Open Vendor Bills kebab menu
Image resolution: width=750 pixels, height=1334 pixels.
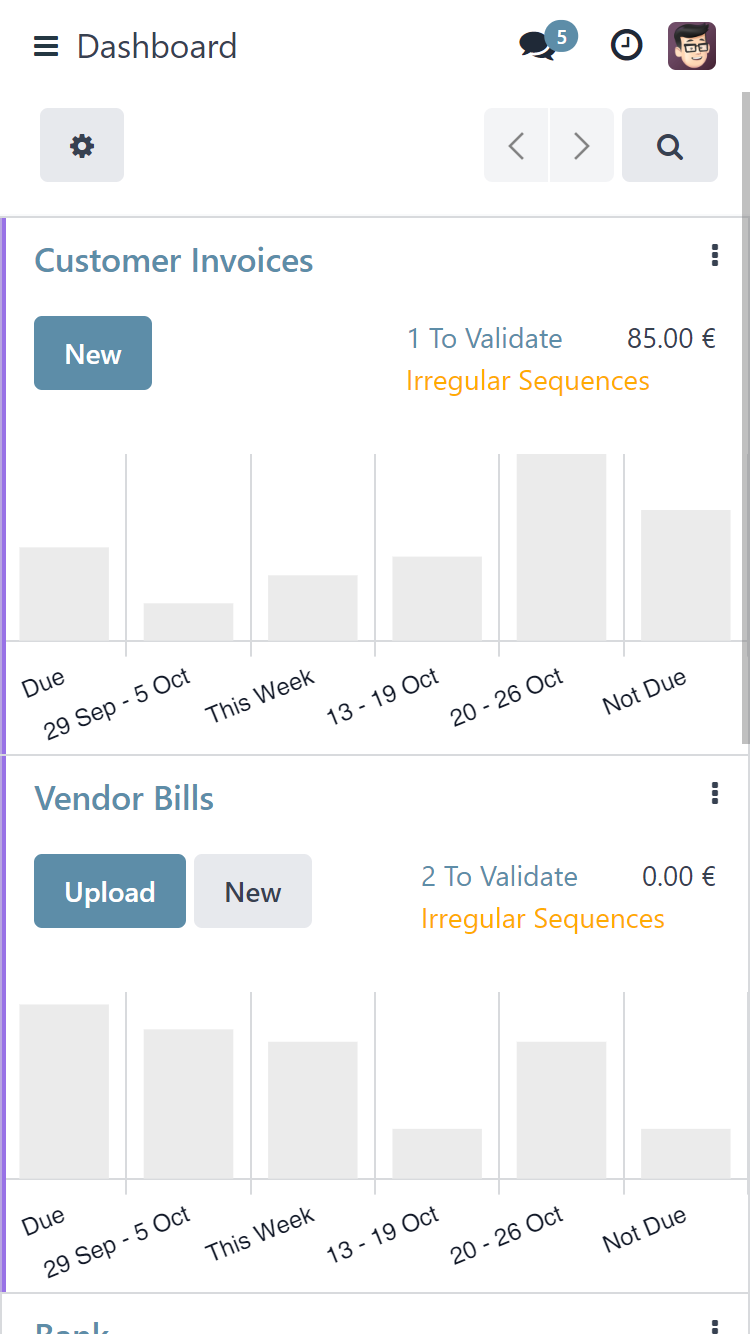click(x=714, y=794)
